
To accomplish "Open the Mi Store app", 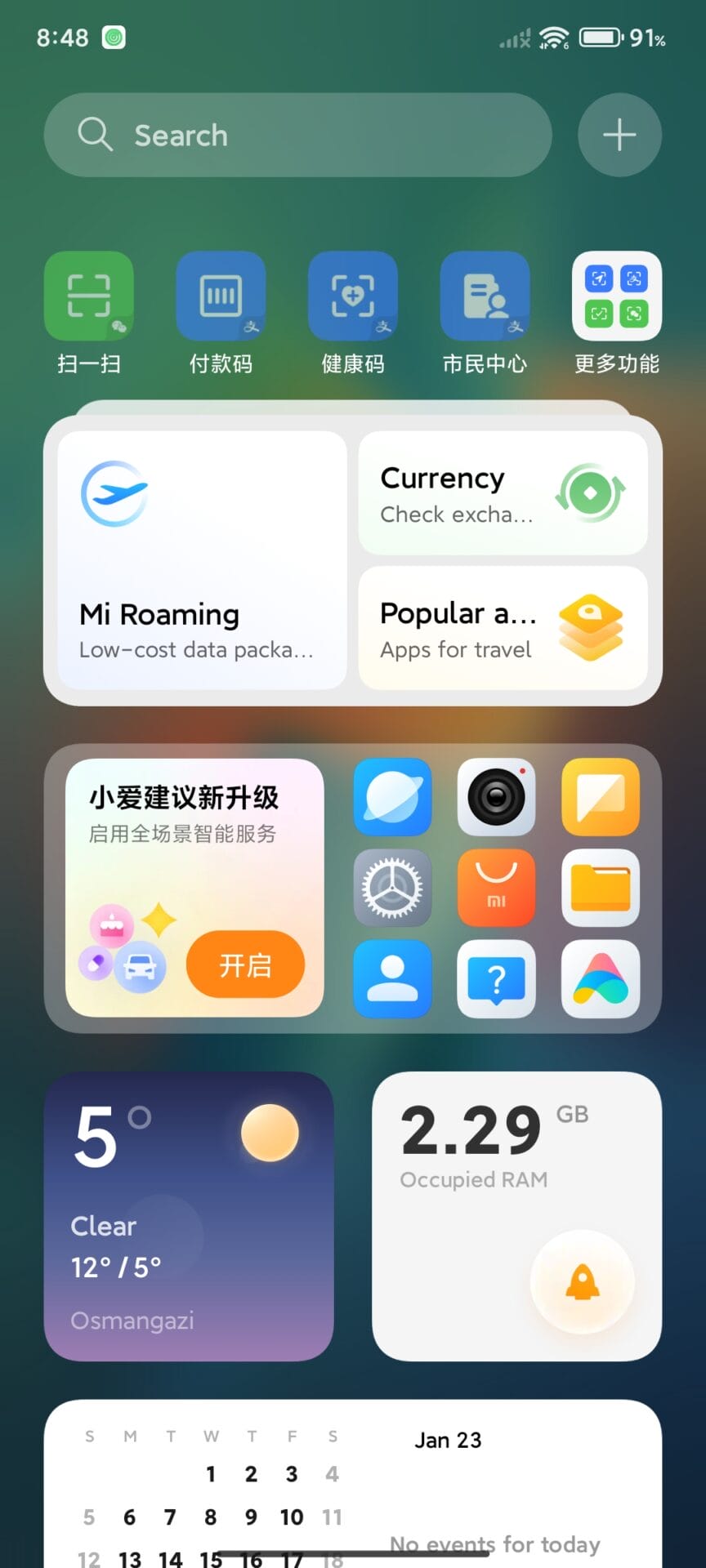I will pyautogui.click(x=496, y=888).
